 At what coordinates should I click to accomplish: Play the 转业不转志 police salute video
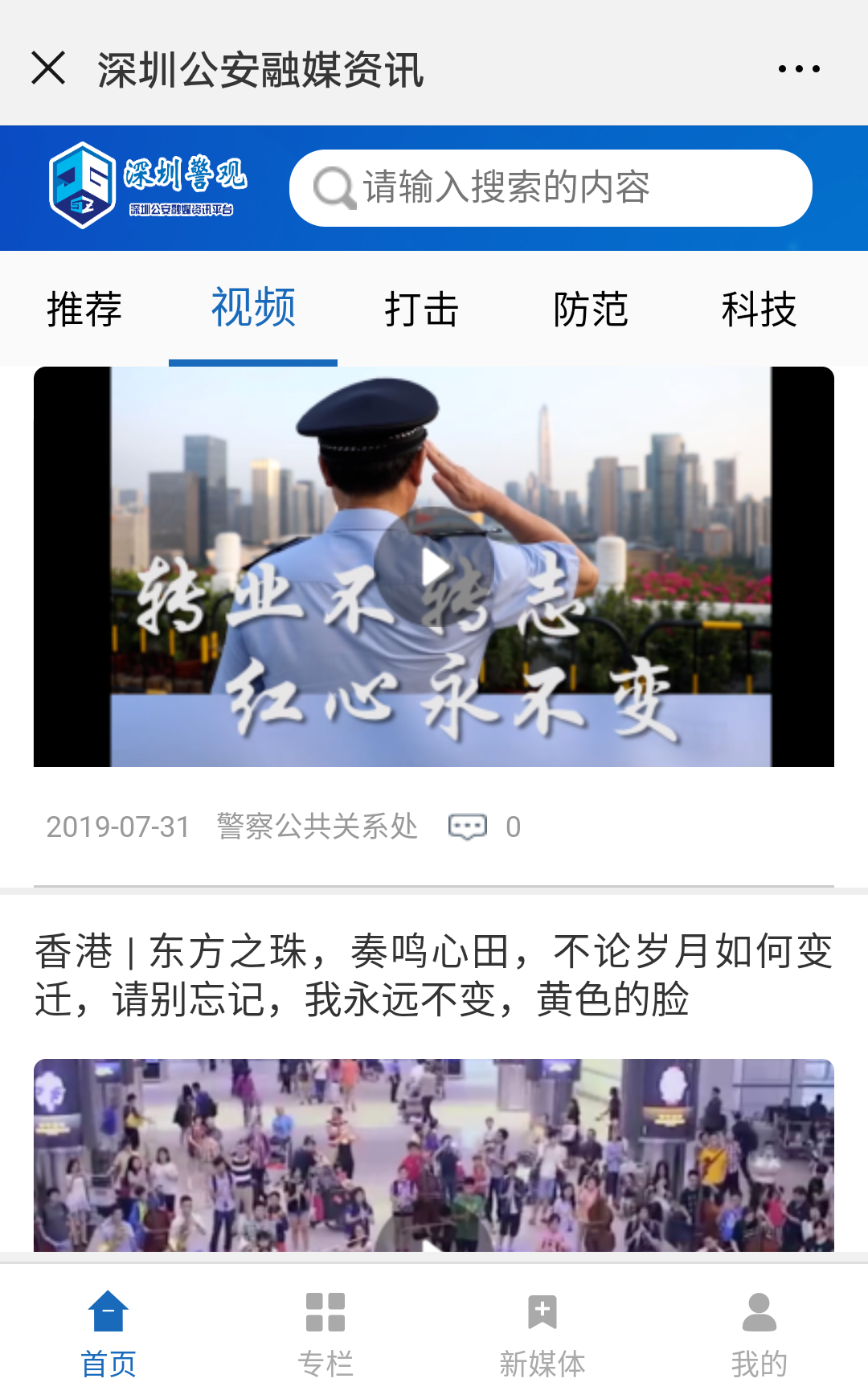coord(434,568)
